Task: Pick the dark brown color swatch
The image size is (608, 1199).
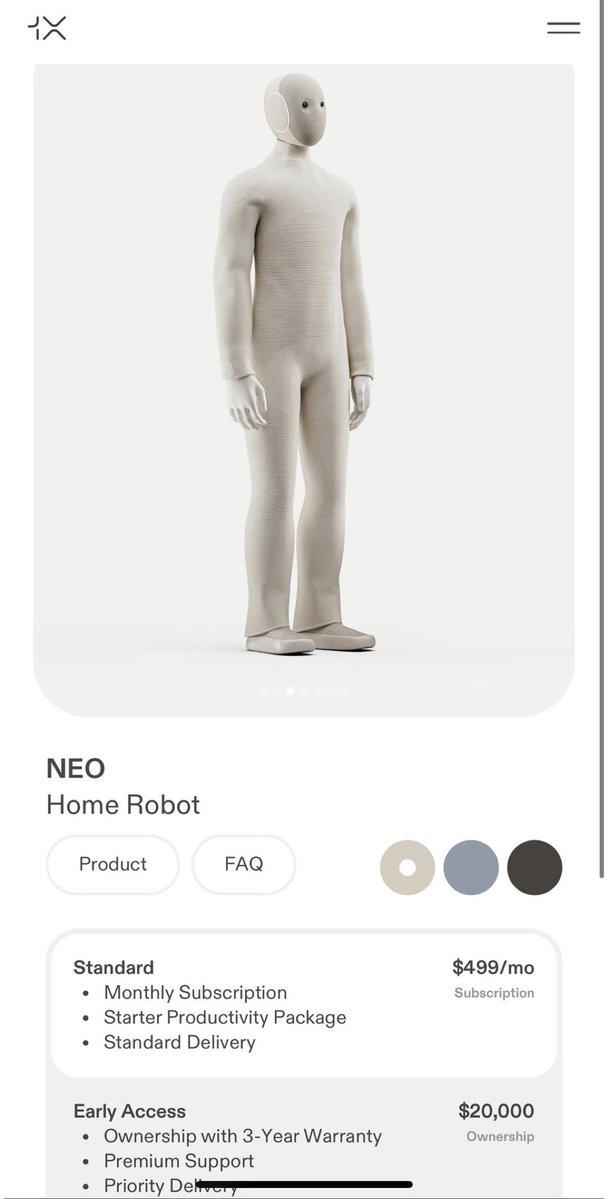Action: coord(535,867)
